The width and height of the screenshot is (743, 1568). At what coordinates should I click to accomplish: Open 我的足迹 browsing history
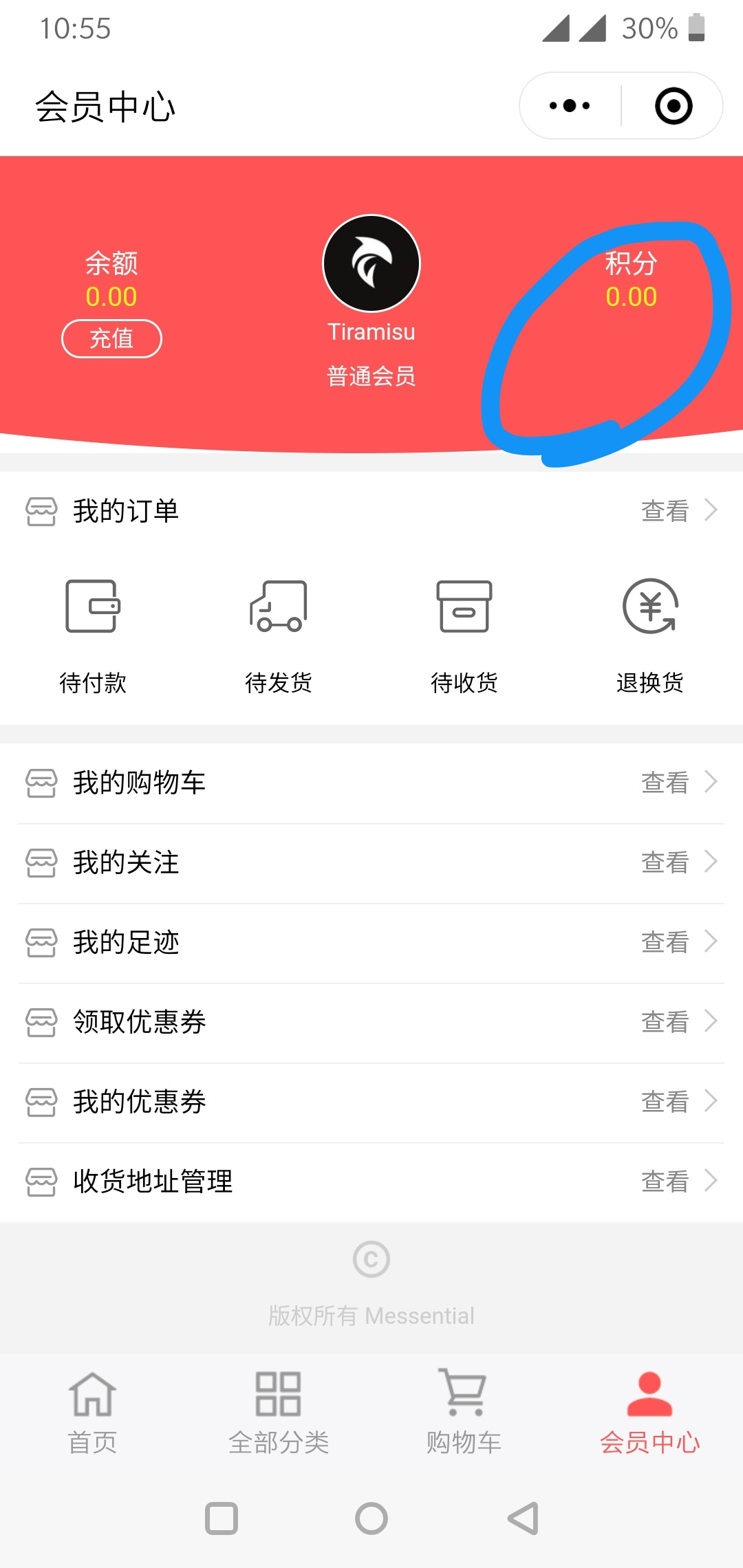(x=371, y=942)
